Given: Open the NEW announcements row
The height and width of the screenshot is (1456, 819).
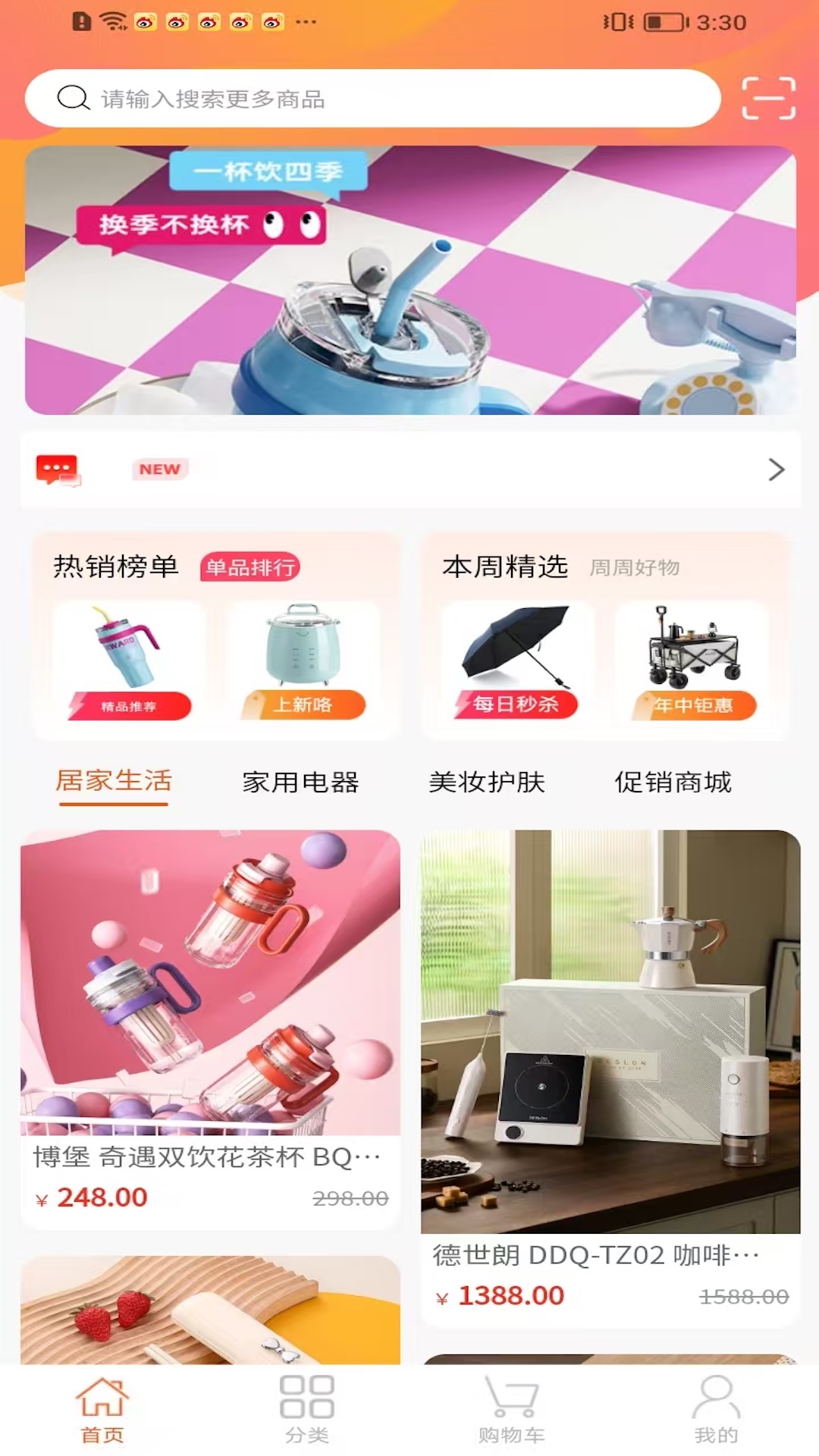Looking at the screenshot, I should tap(410, 469).
